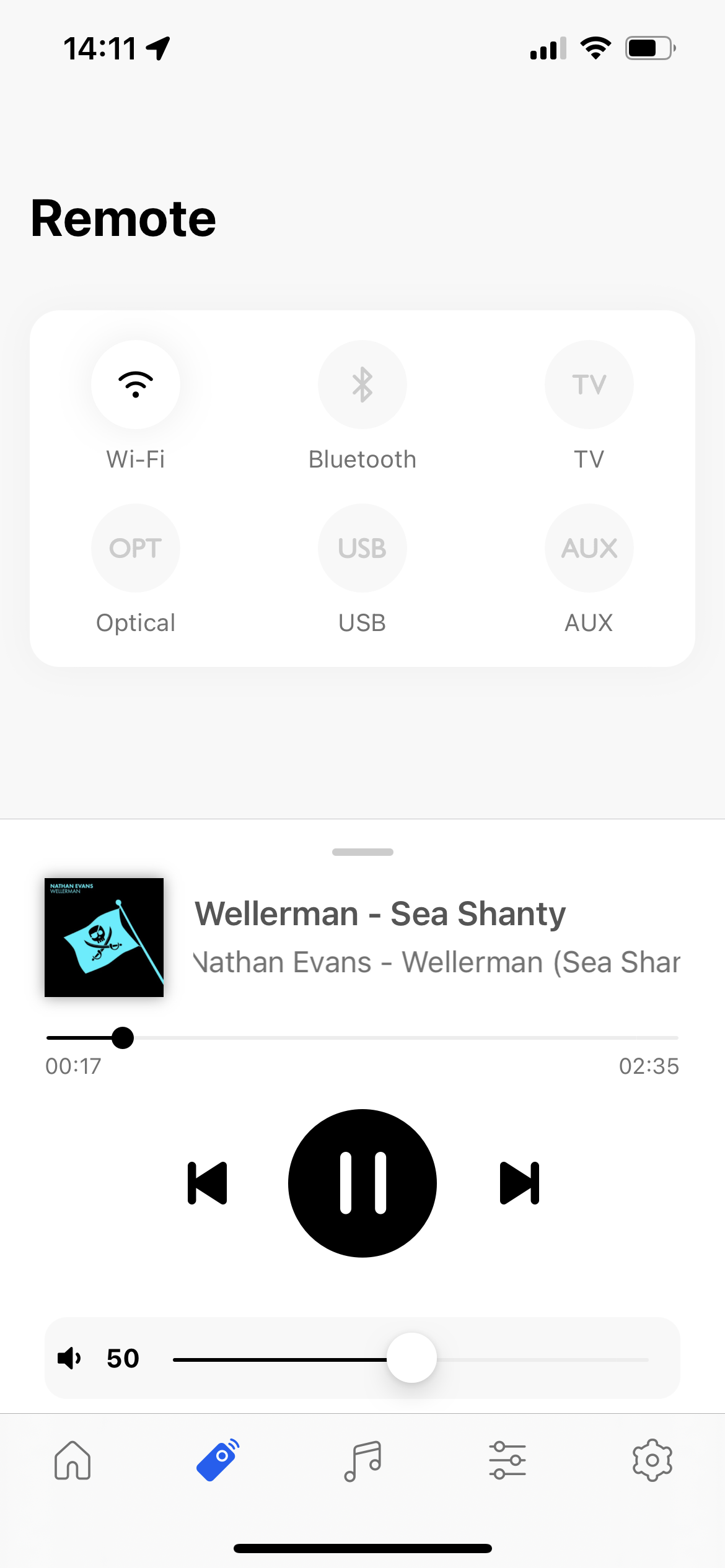725x1568 pixels.
Task: Go back to the previous track
Action: (x=208, y=1183)
